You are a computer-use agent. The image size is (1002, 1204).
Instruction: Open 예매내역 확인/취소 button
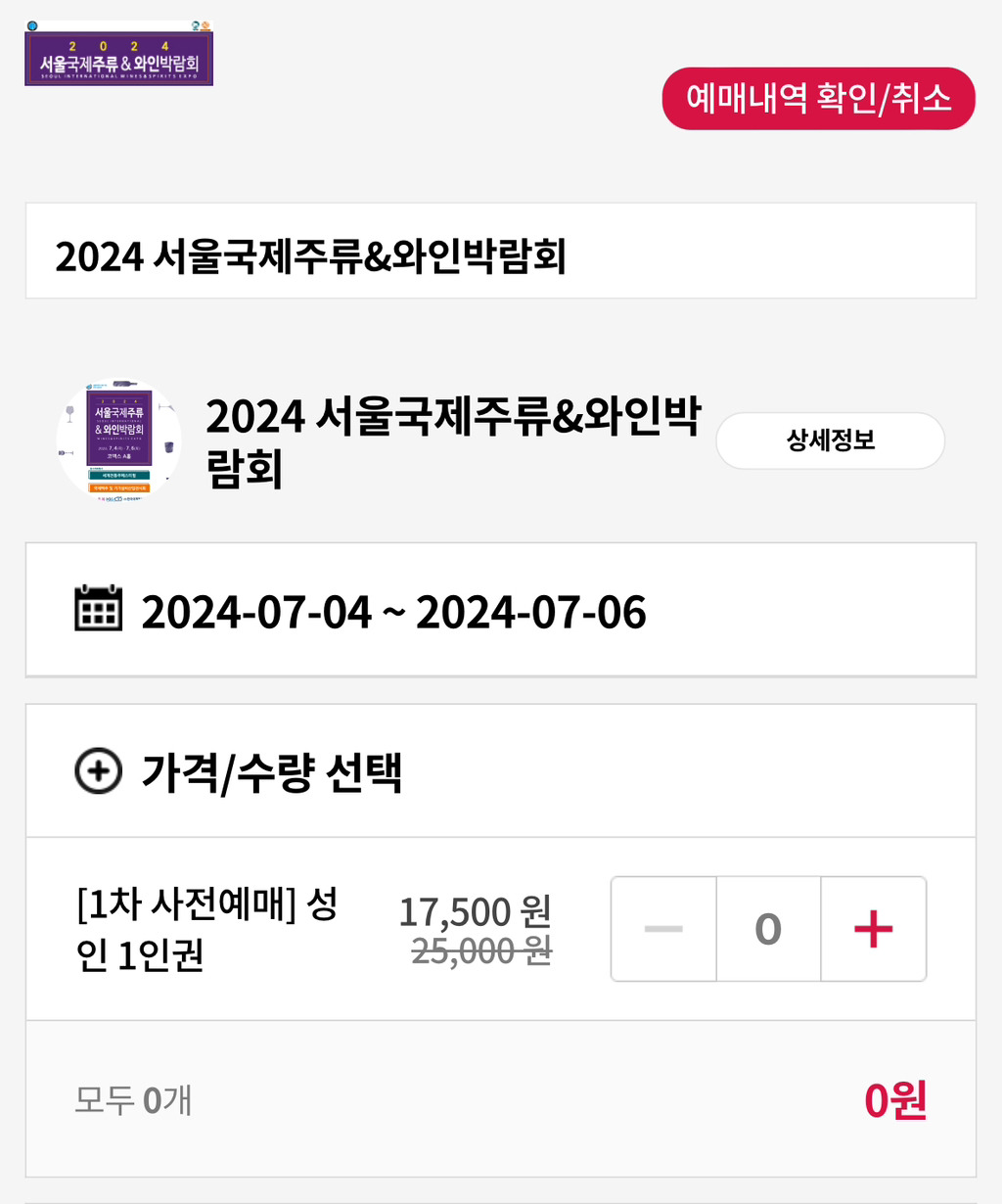pyautogui.click(x=818, y=99)
